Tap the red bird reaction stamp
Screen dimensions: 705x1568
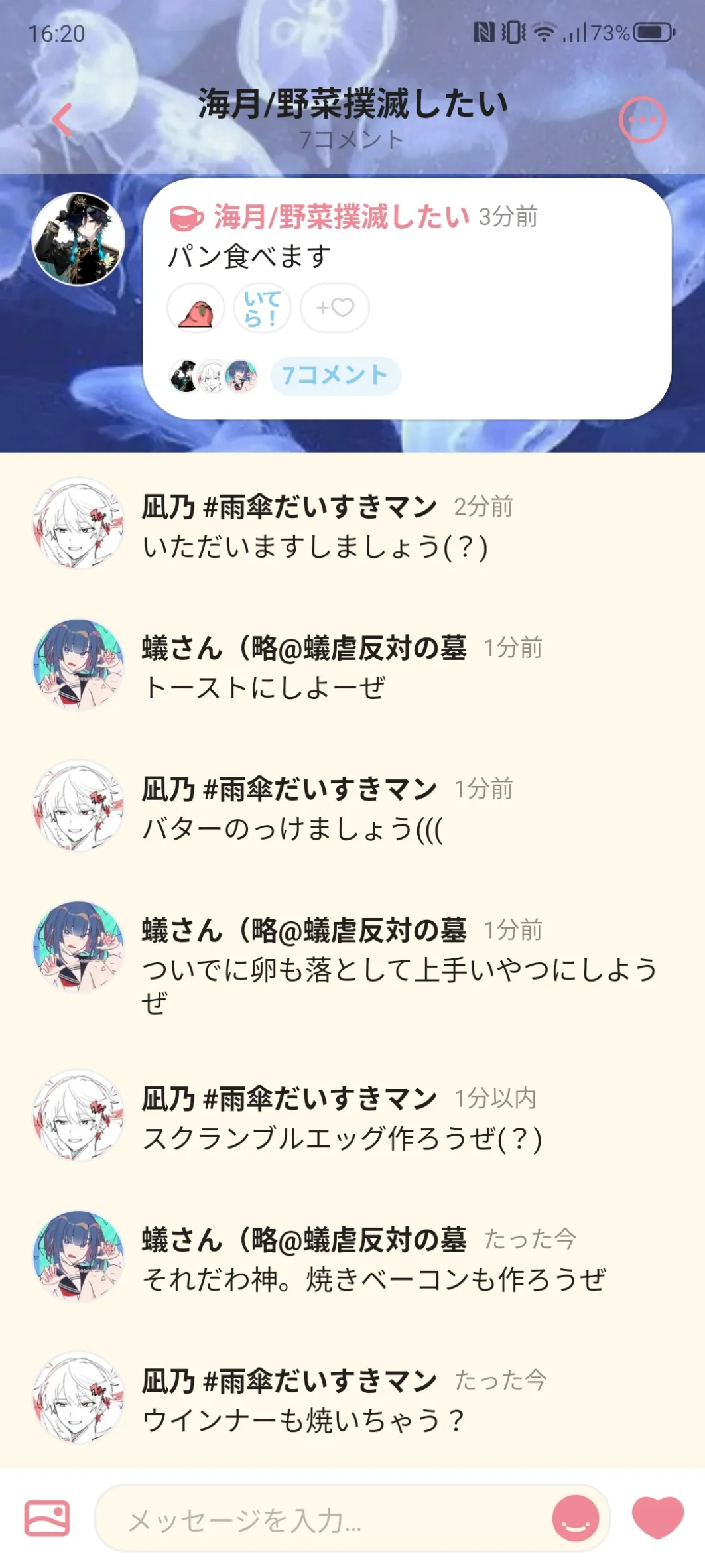pos(196,308)
